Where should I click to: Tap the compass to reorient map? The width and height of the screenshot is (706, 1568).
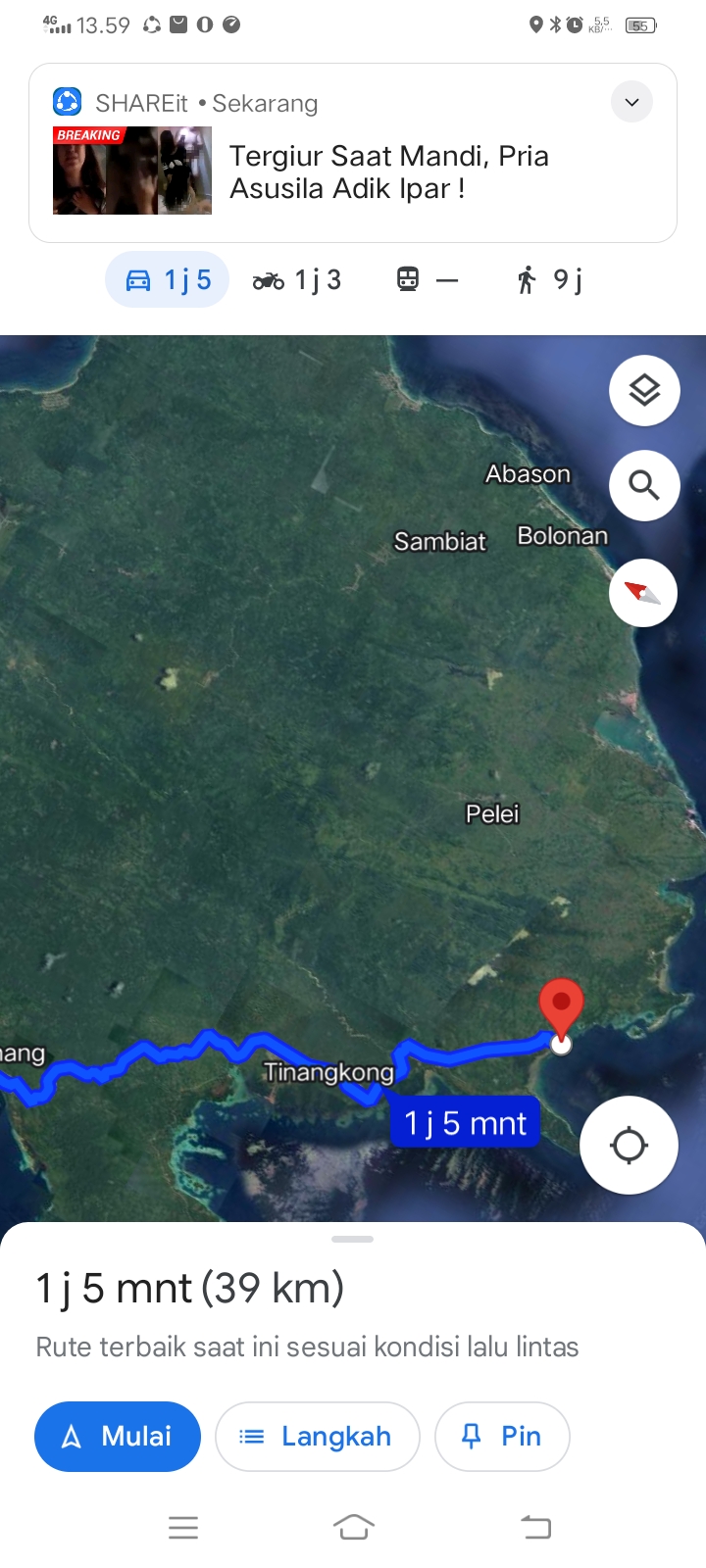click(643, 593)
